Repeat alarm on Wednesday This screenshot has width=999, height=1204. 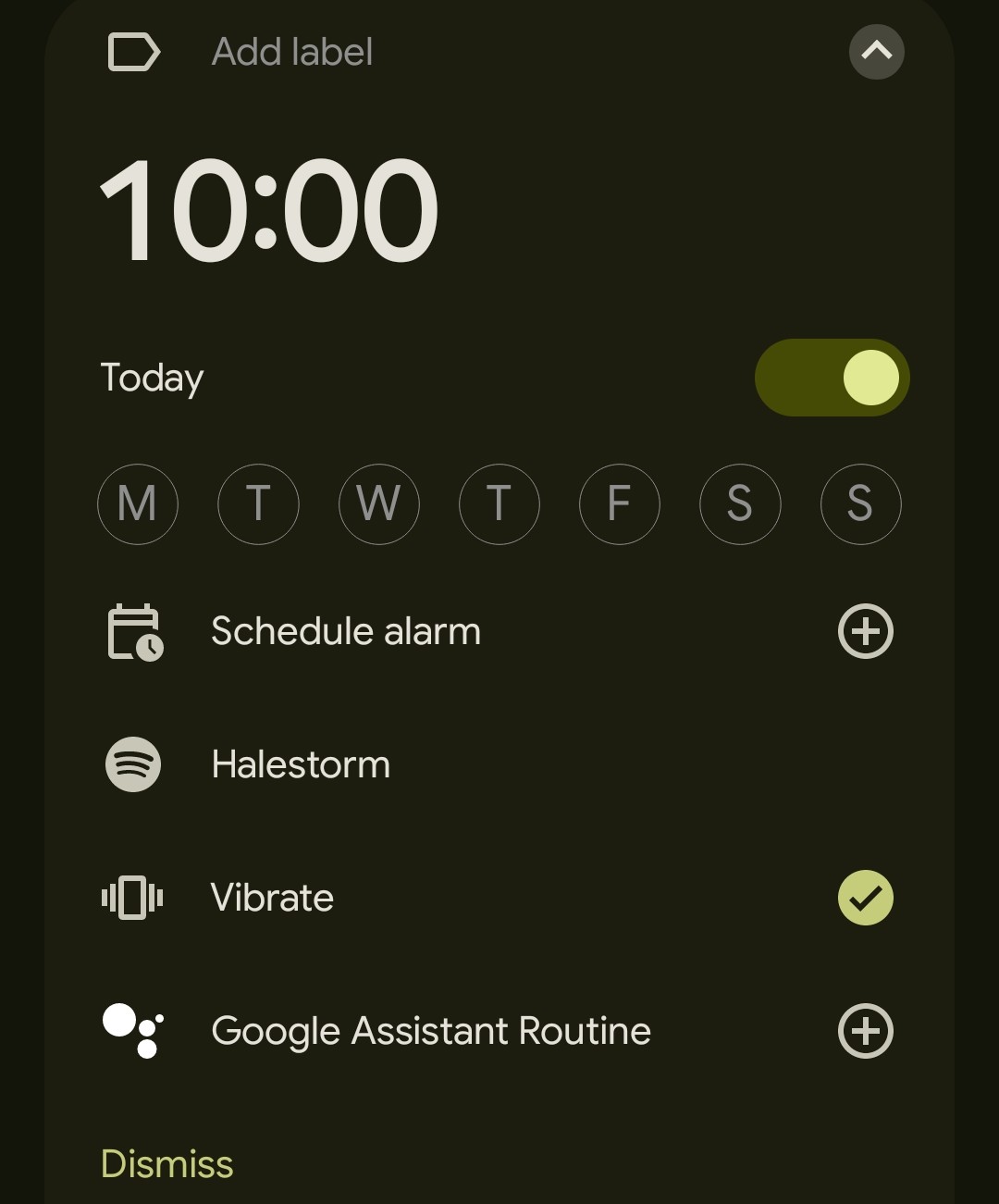point(379,504)
